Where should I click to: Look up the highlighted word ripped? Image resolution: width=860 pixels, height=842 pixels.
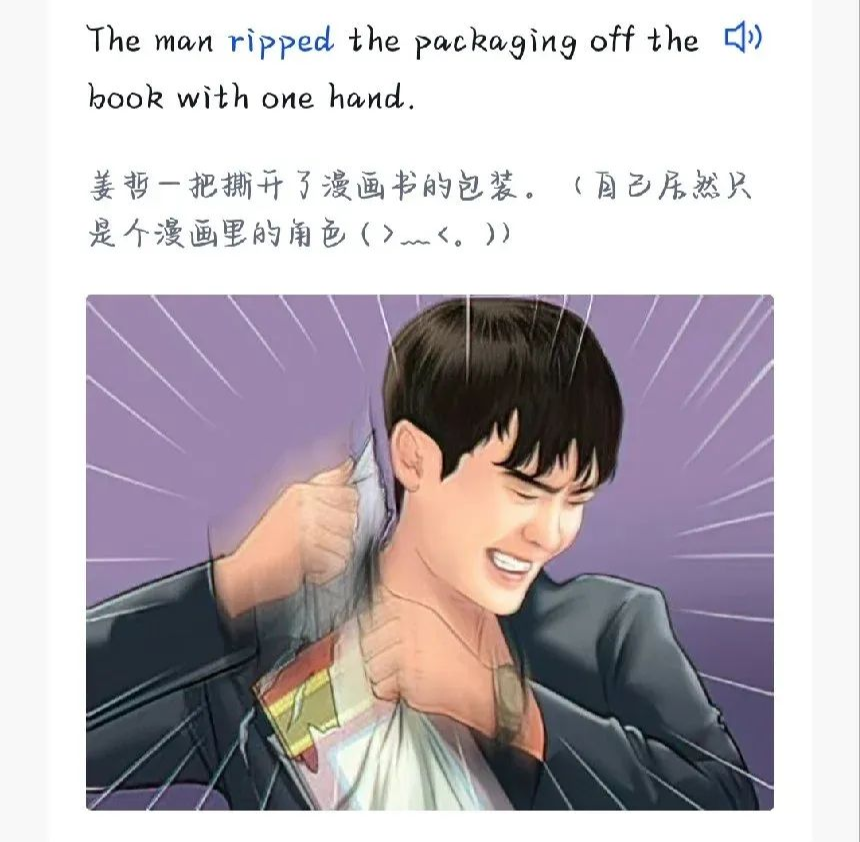[x=281, y=42]
